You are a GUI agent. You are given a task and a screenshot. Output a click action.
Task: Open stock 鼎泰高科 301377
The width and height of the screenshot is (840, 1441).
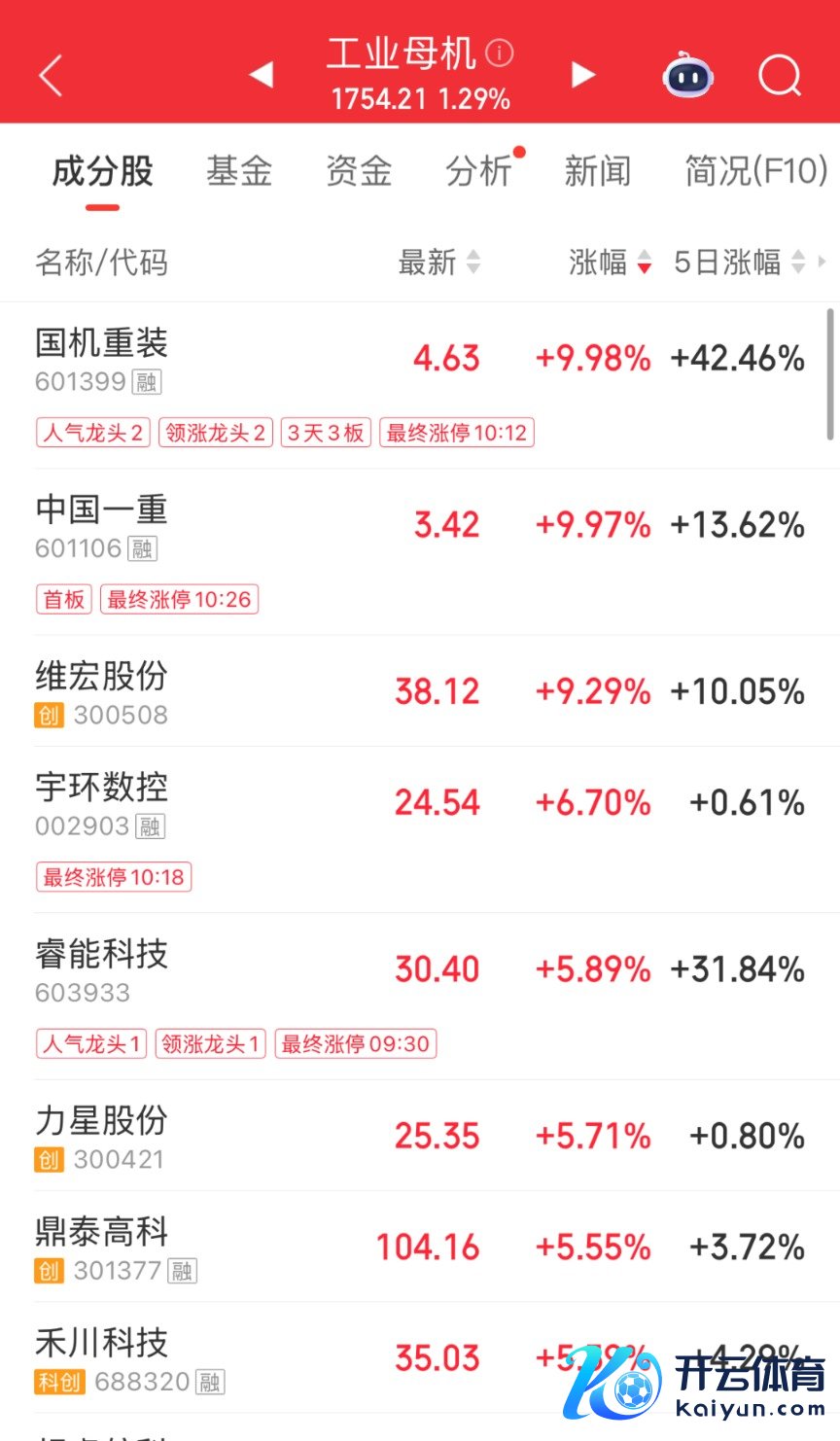(x=101, y=1232)
